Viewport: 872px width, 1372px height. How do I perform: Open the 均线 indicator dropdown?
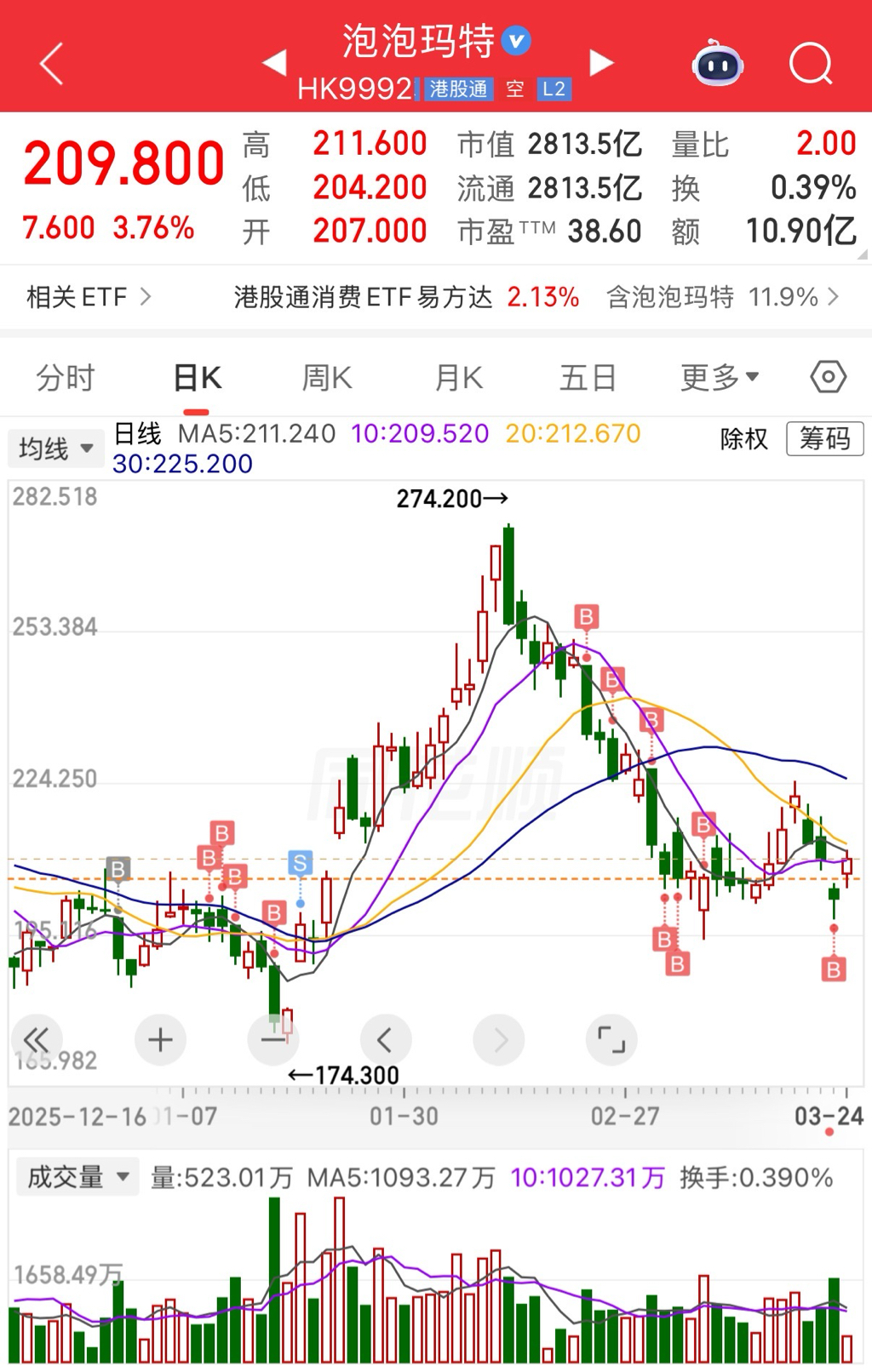[x=55, y=448]
